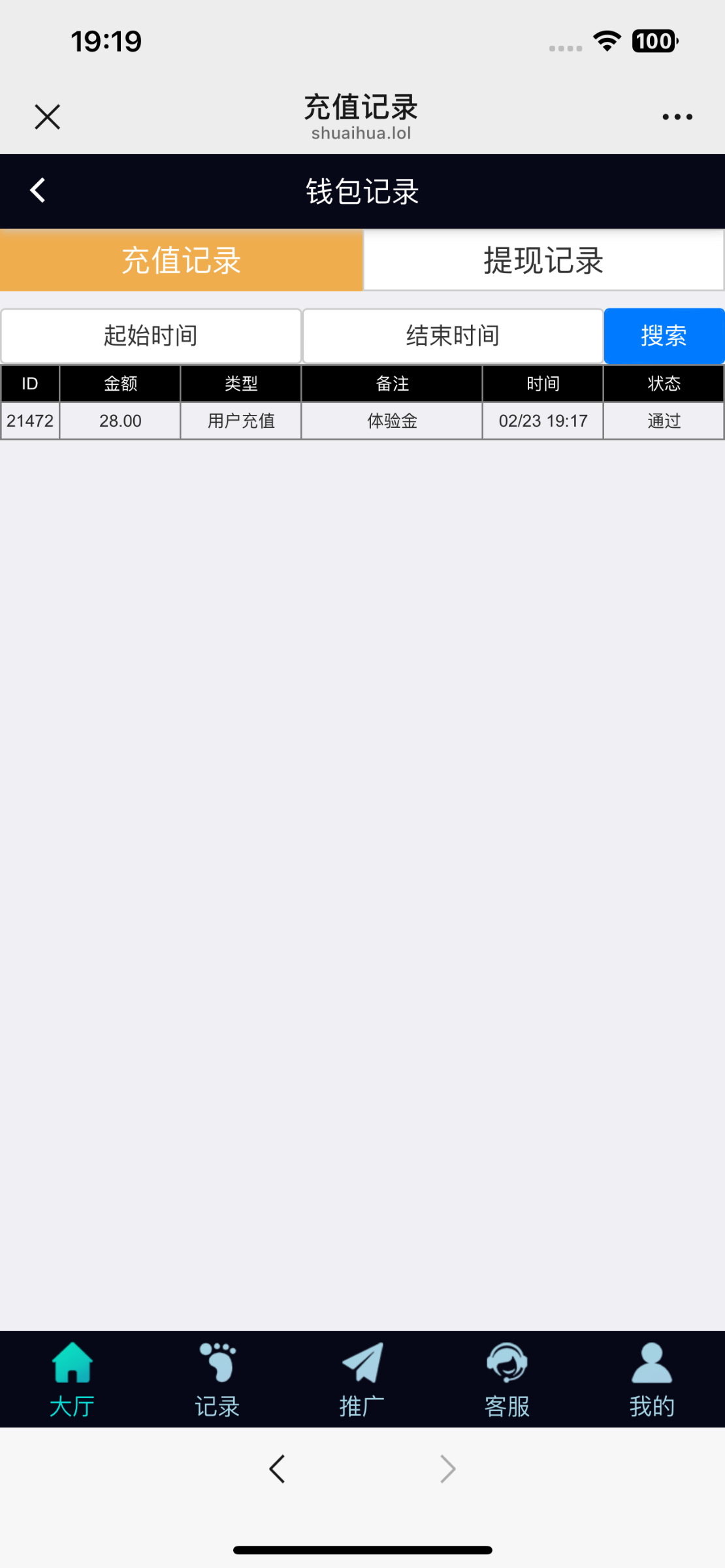Open the 大厅 home tab
This screenshot has width=725, height=1568.
click(x=72, y=1379)
